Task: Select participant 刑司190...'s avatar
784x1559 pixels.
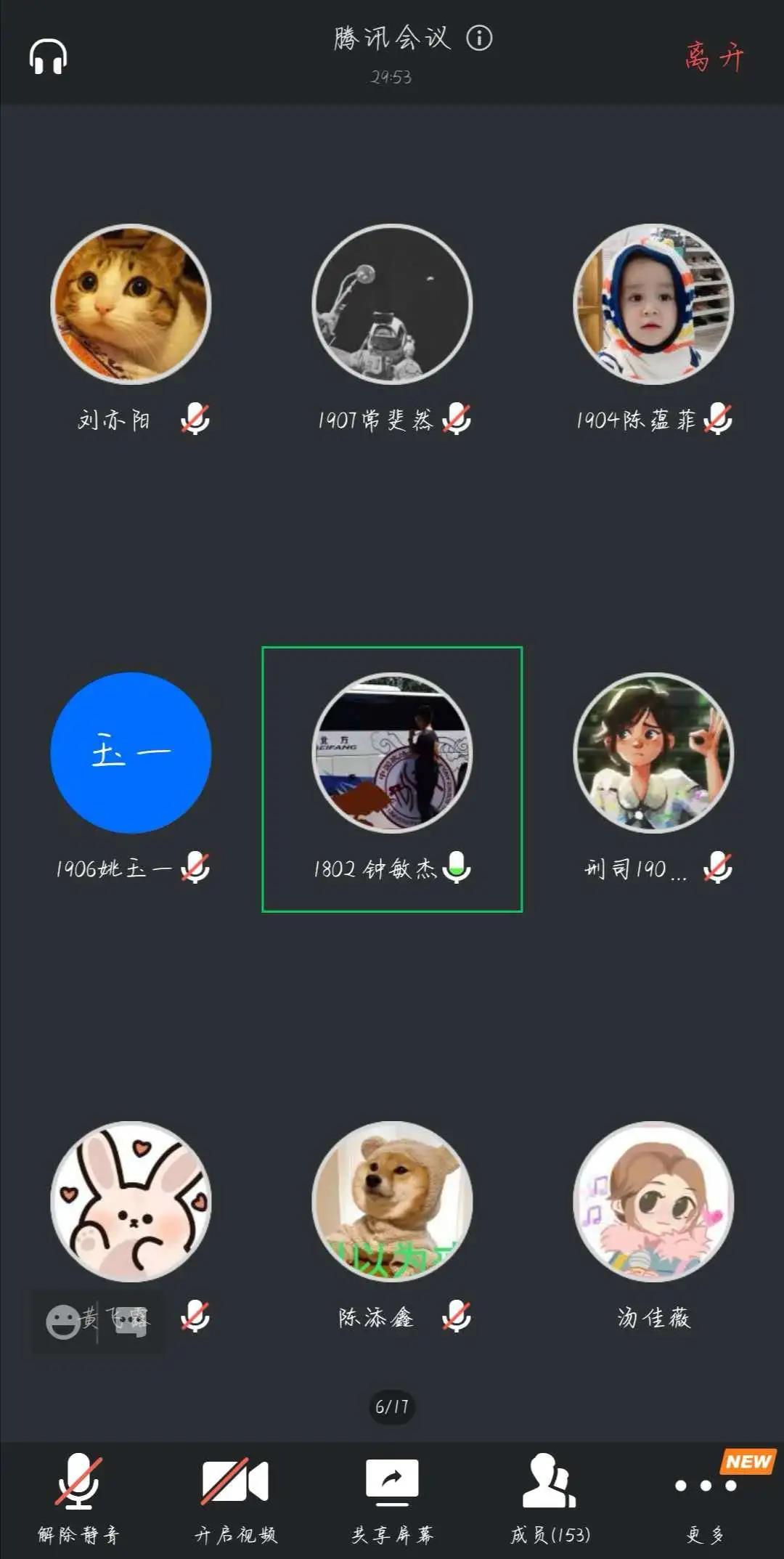Action: 653,753
